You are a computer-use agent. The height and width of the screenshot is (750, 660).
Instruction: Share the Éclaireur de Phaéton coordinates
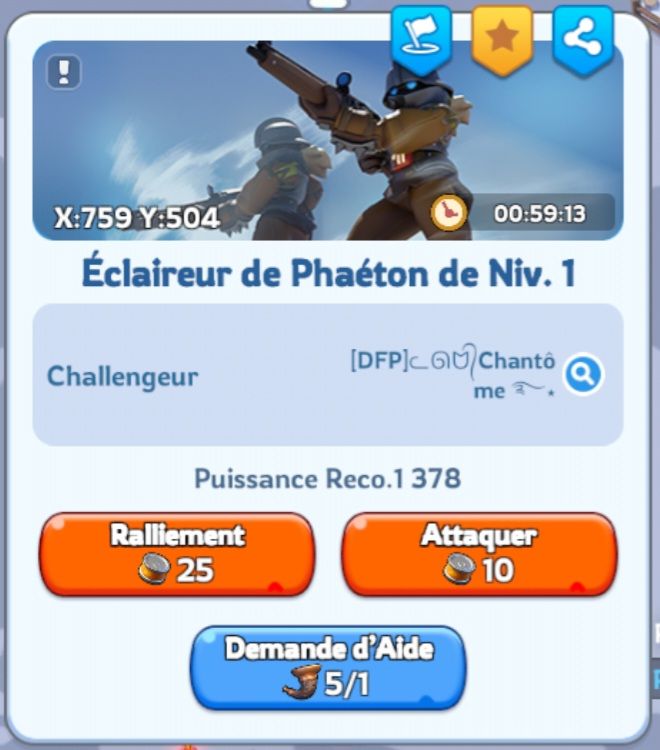click(583, 39)
